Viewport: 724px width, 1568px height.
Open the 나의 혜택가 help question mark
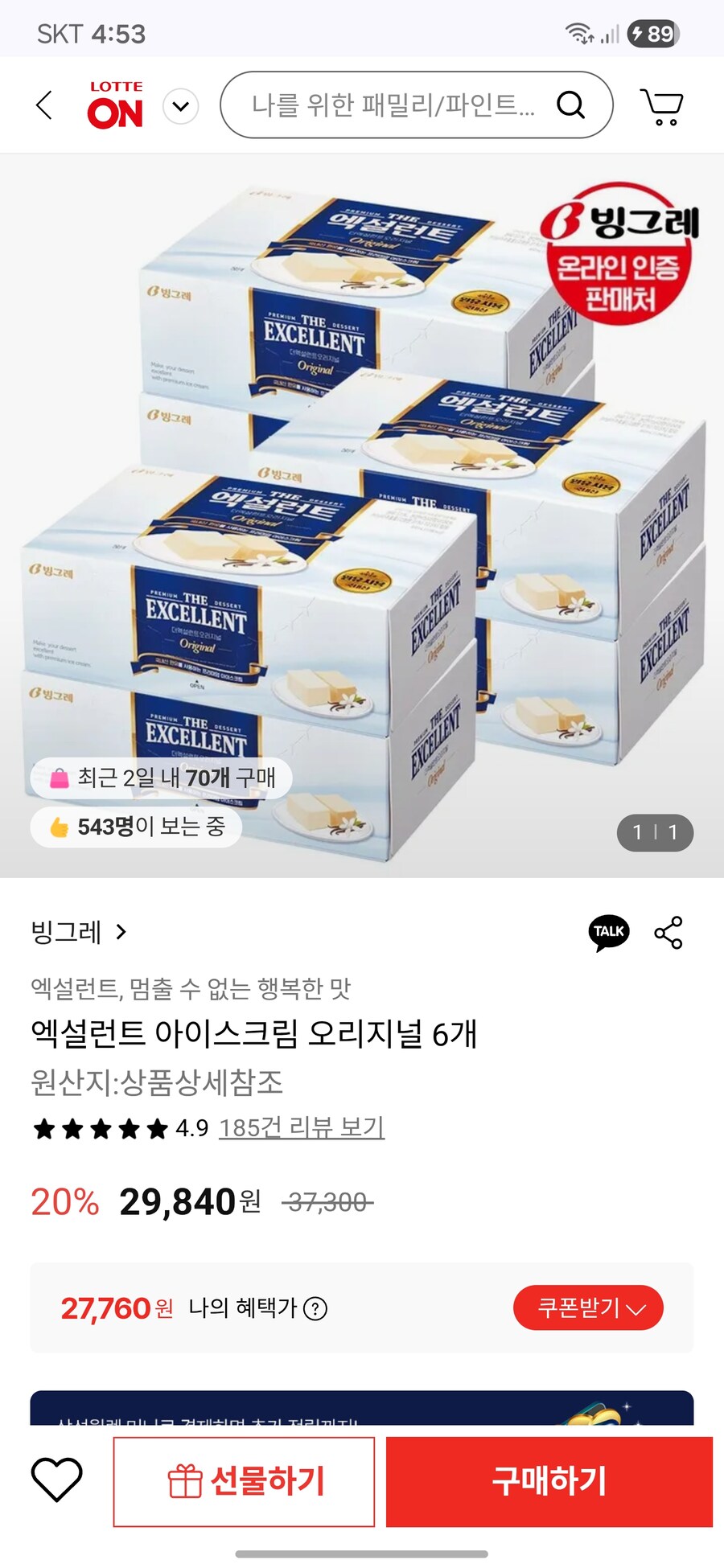(x=314, y=1308)
